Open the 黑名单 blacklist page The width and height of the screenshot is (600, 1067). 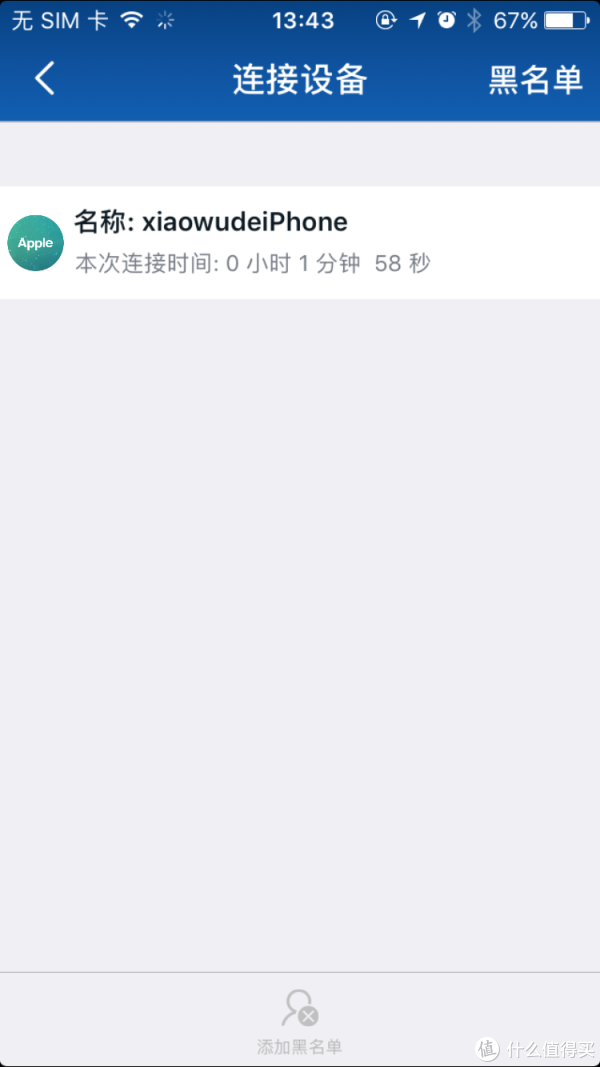pos(535,80)
